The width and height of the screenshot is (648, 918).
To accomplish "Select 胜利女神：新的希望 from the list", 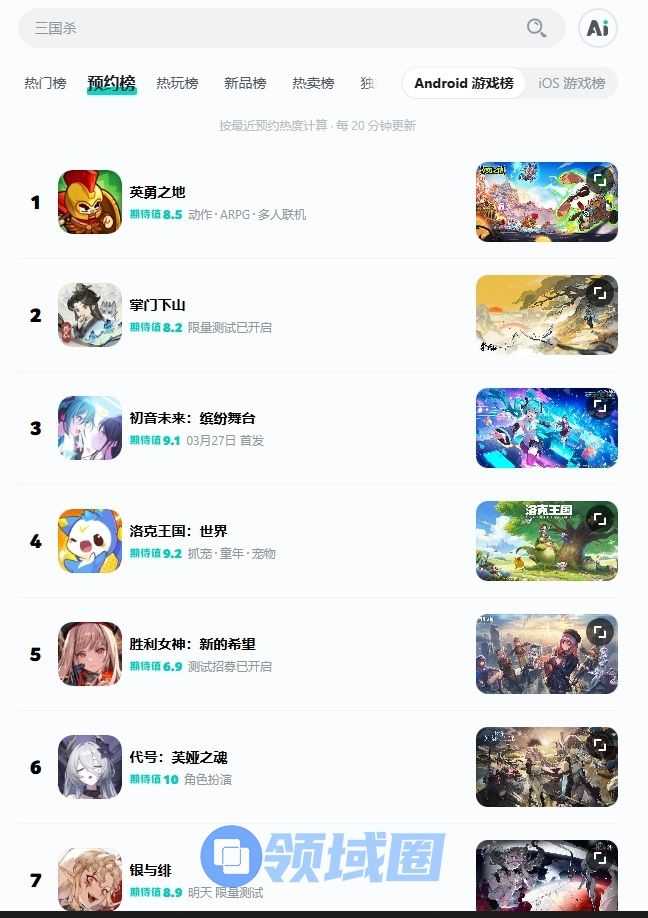I will click(x=192, y=644).
